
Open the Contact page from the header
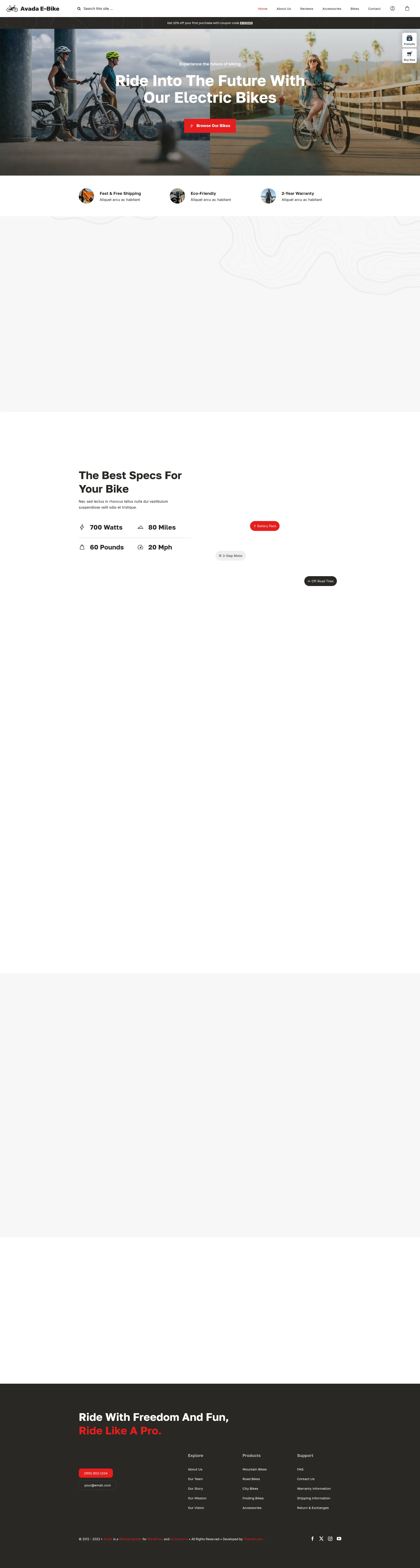pyautogui.click(x=374, y=9)
